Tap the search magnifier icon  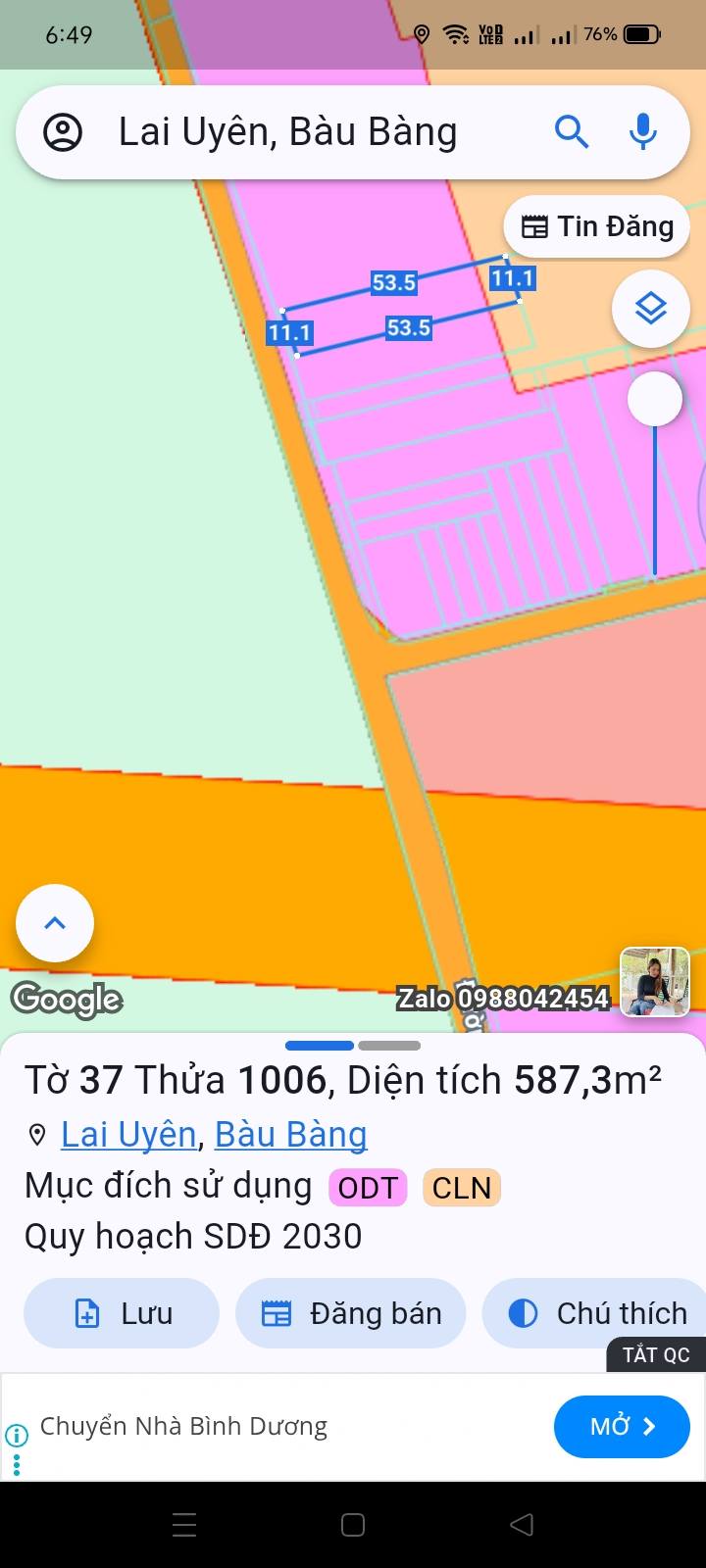point(572,131)
